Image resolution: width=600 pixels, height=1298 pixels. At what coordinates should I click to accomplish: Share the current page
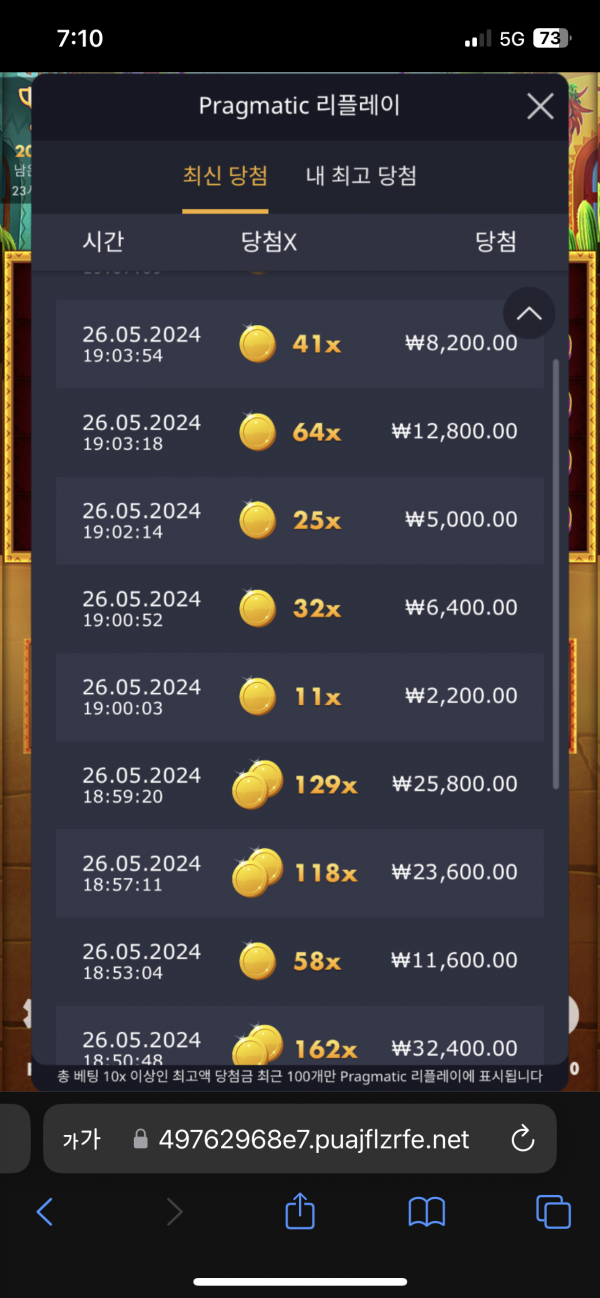pyautogui.click(x=300, y=1211)
